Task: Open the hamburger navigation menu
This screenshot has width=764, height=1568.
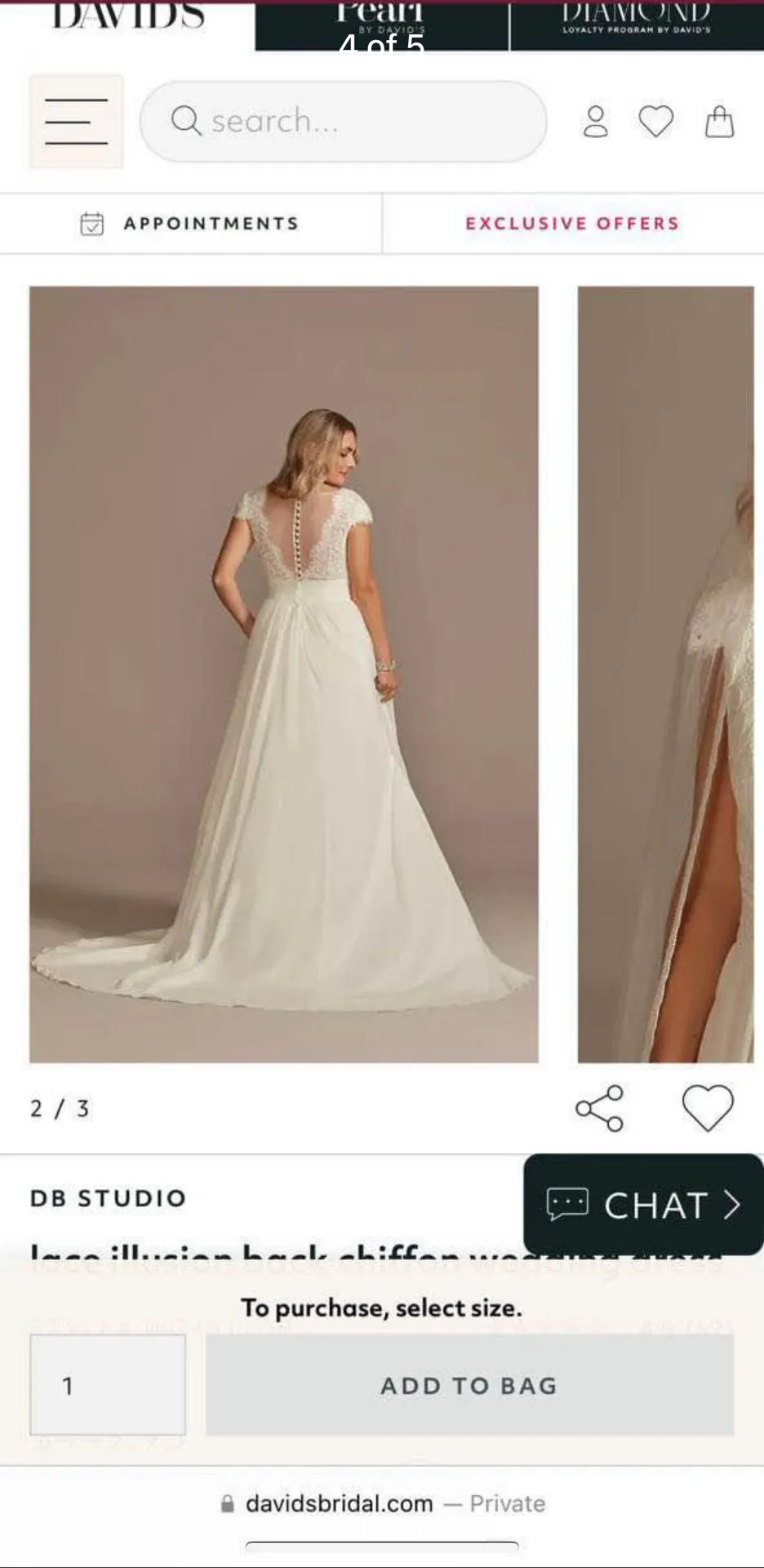Action: click(75, 121)
